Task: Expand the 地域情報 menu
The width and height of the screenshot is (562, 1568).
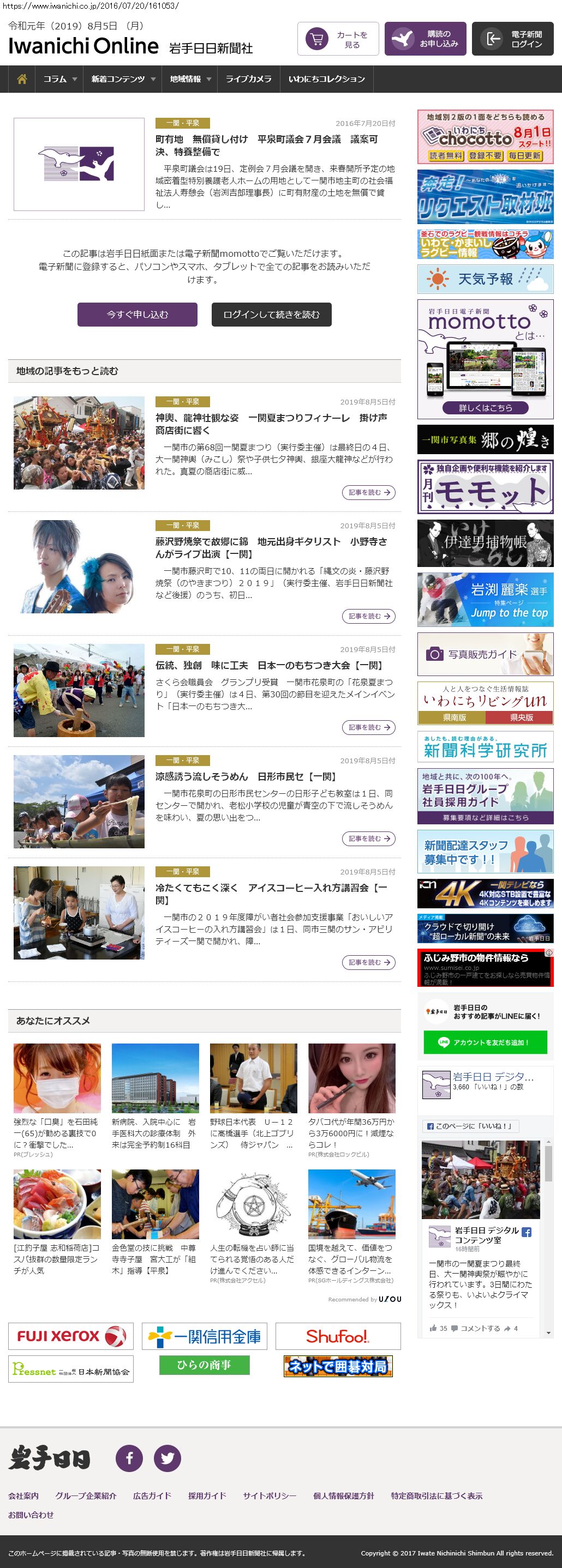Action: tap(190, 79)
